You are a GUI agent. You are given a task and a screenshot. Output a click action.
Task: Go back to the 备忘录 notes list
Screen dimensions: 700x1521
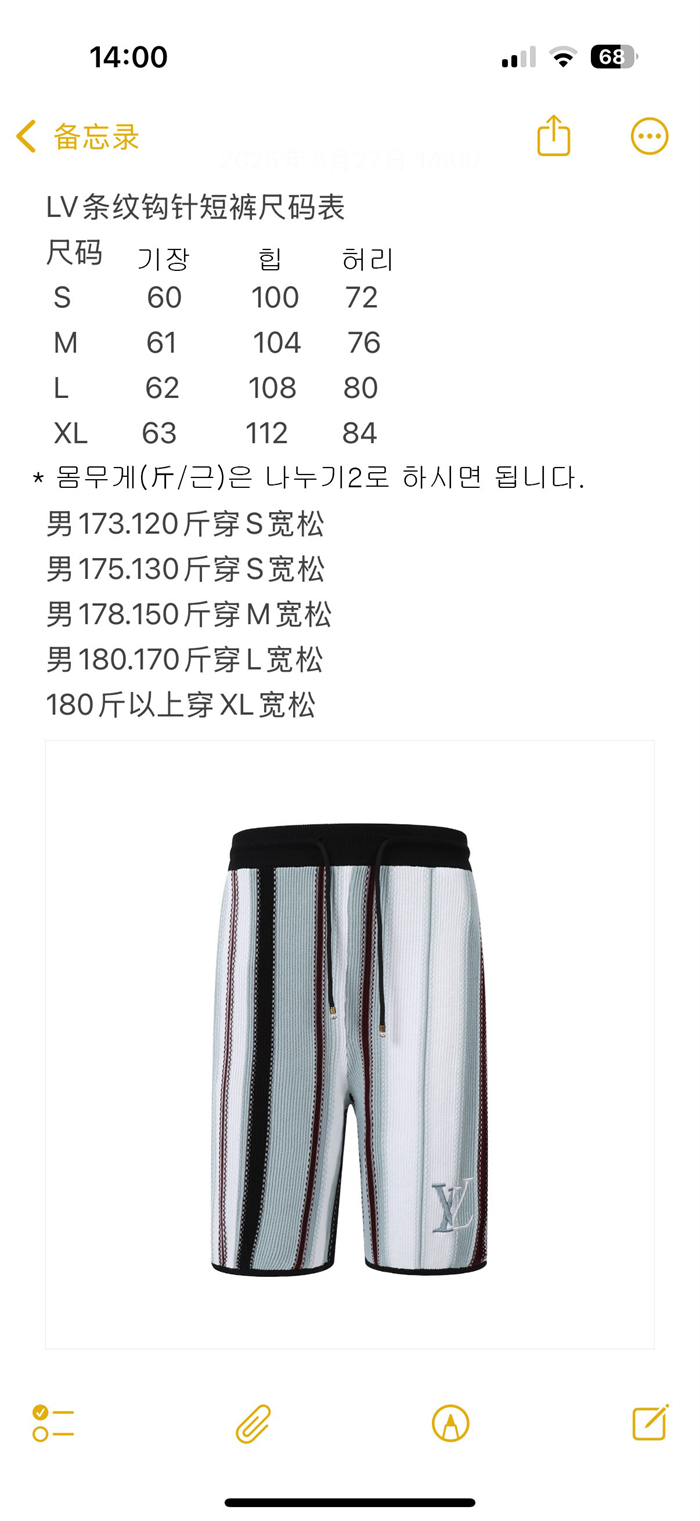pyautogui.click(x=78, y=137)
